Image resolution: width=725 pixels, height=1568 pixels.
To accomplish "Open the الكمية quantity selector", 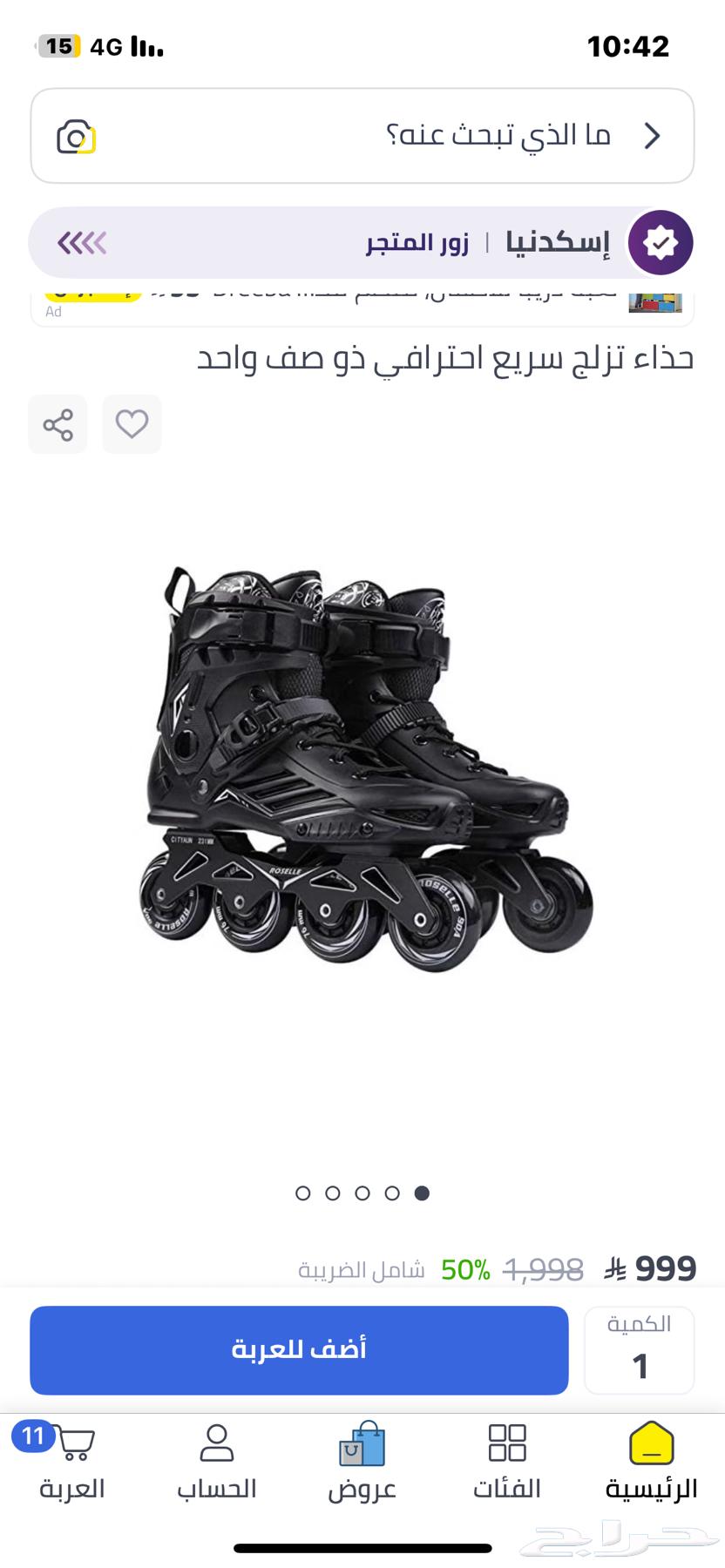I will coord(639,1349).
